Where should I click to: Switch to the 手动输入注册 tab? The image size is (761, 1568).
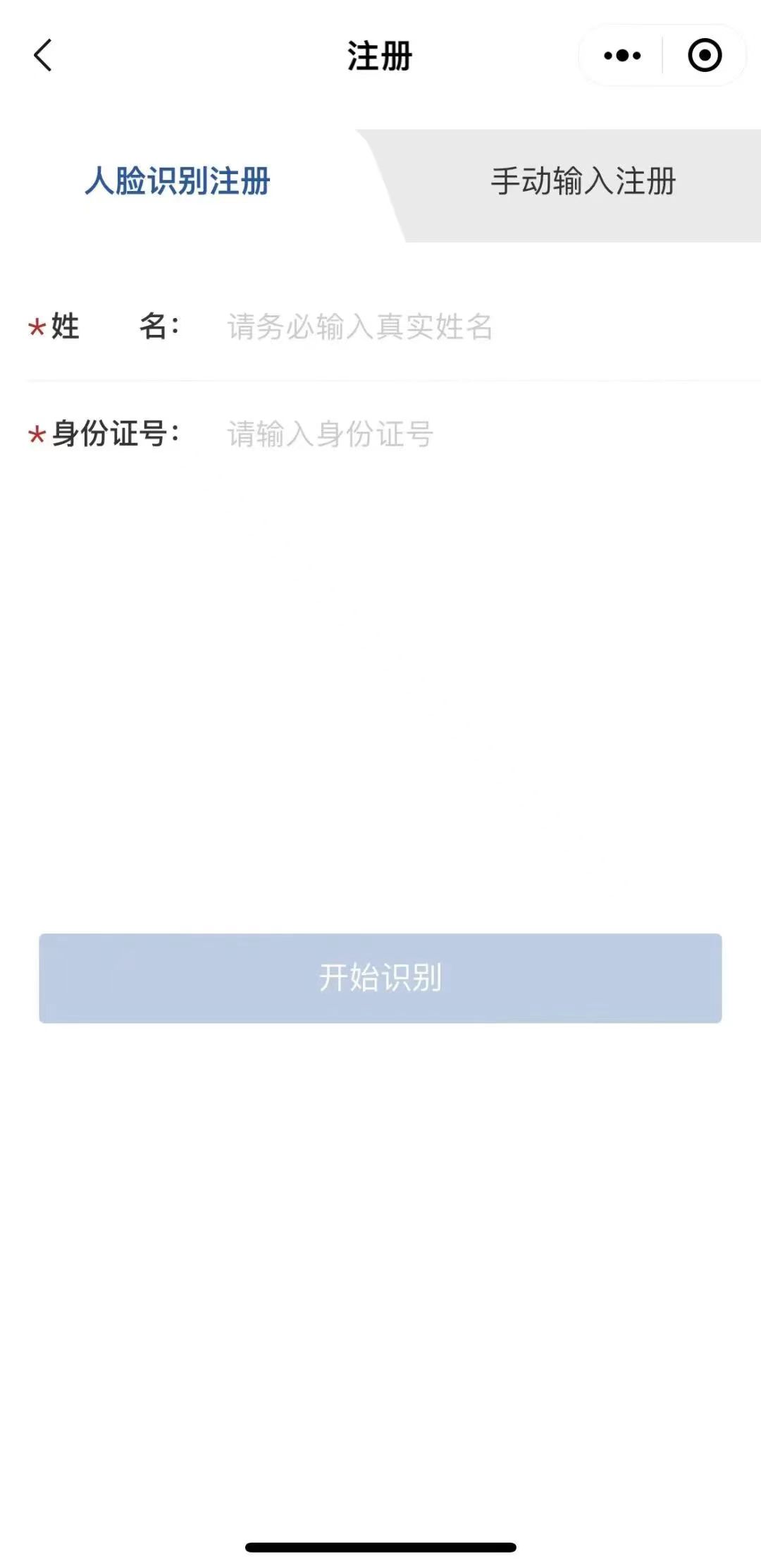(585, 182)
